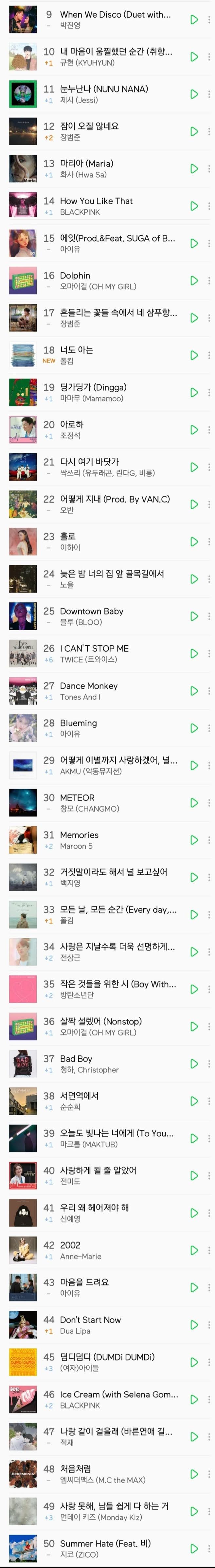Play Dingga by Mamamoo
This screenshot has height=1568, width=215.
pos(194,393)
